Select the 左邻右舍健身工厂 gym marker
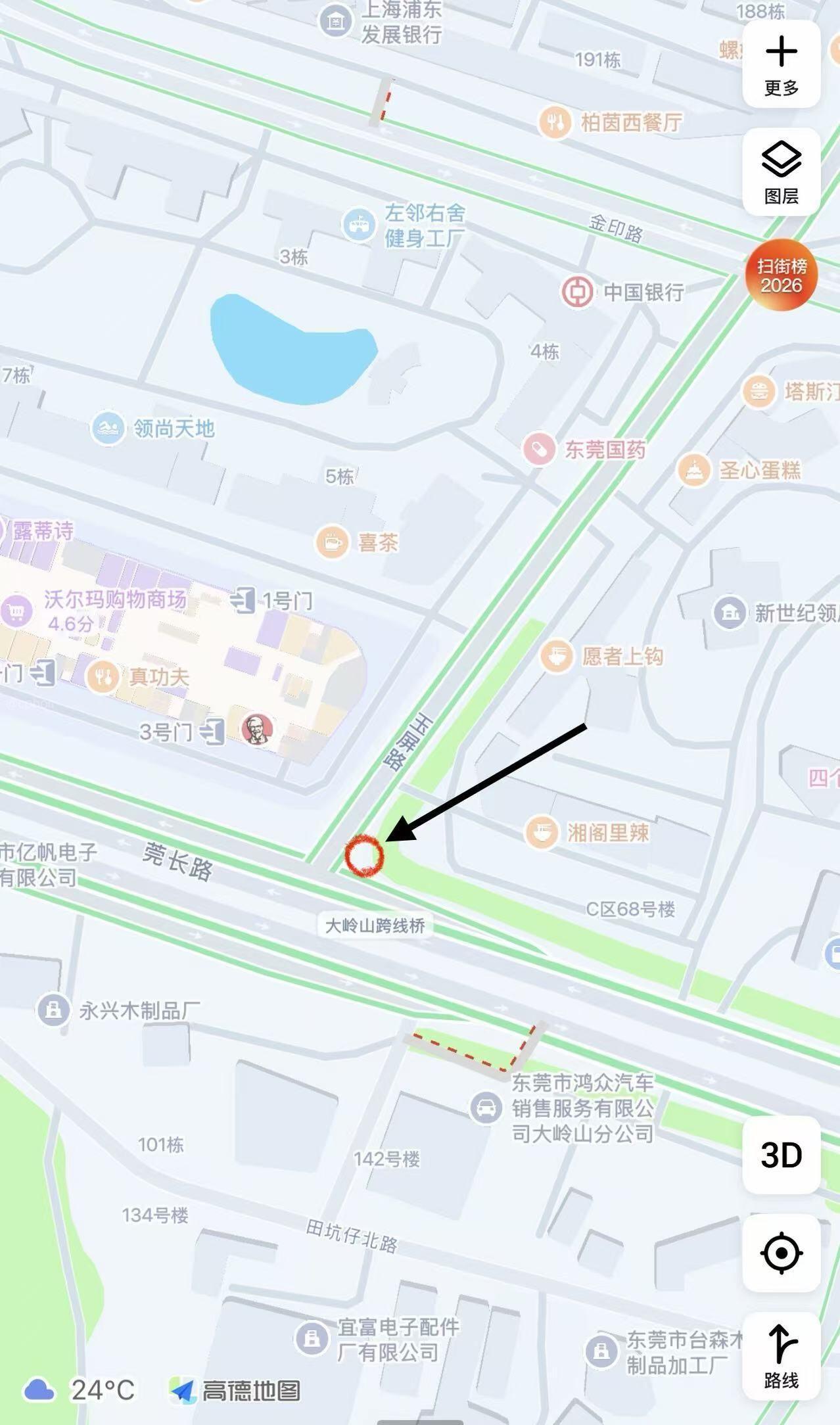 tap(358, 225)
